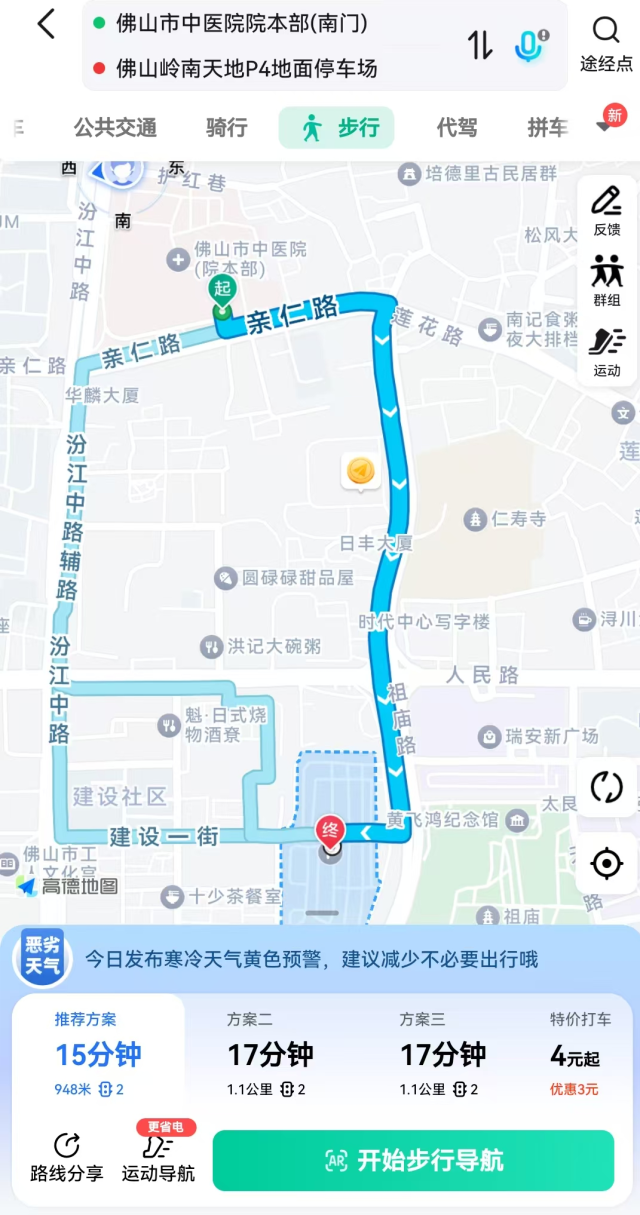Screen dimensions: 640x1215
Task: Expand more travel modes dropdown
Action: [x=606, y=125]
